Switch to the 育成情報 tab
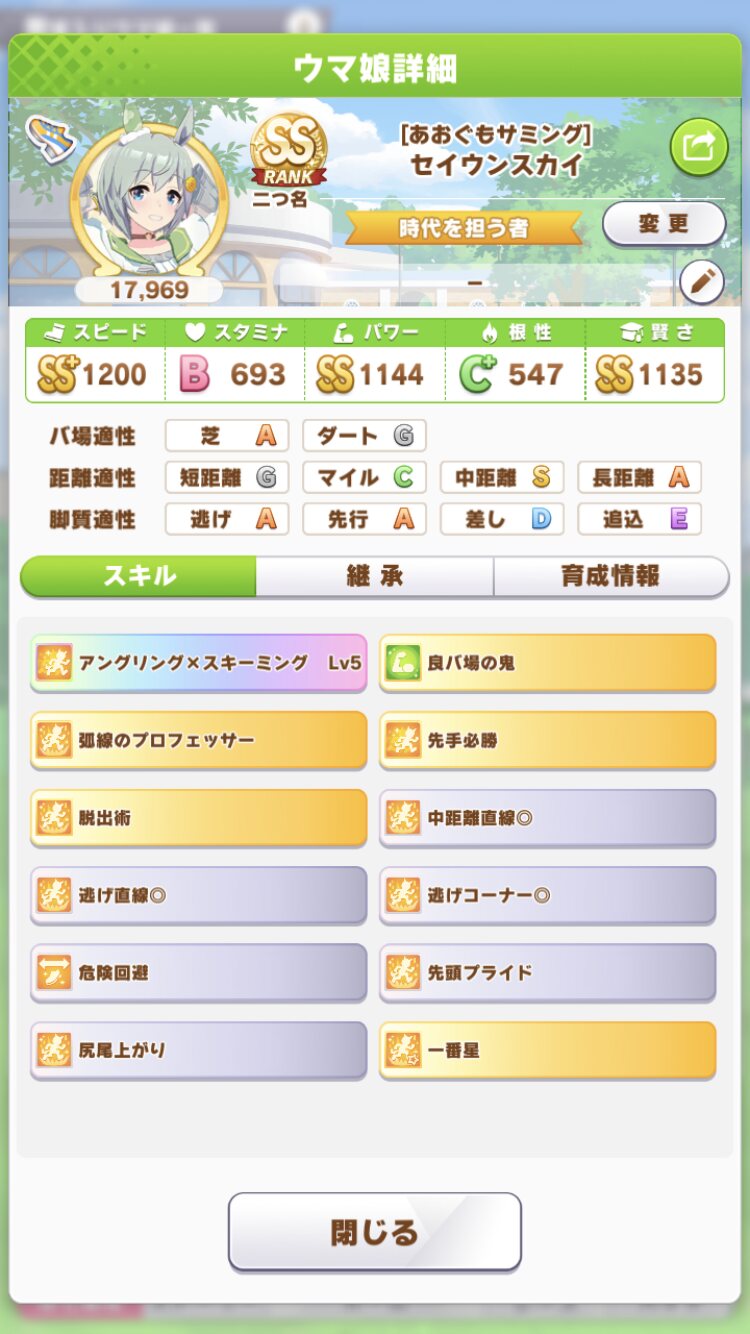The width and height of the screenshot is (750, 1334). point(610,576)
